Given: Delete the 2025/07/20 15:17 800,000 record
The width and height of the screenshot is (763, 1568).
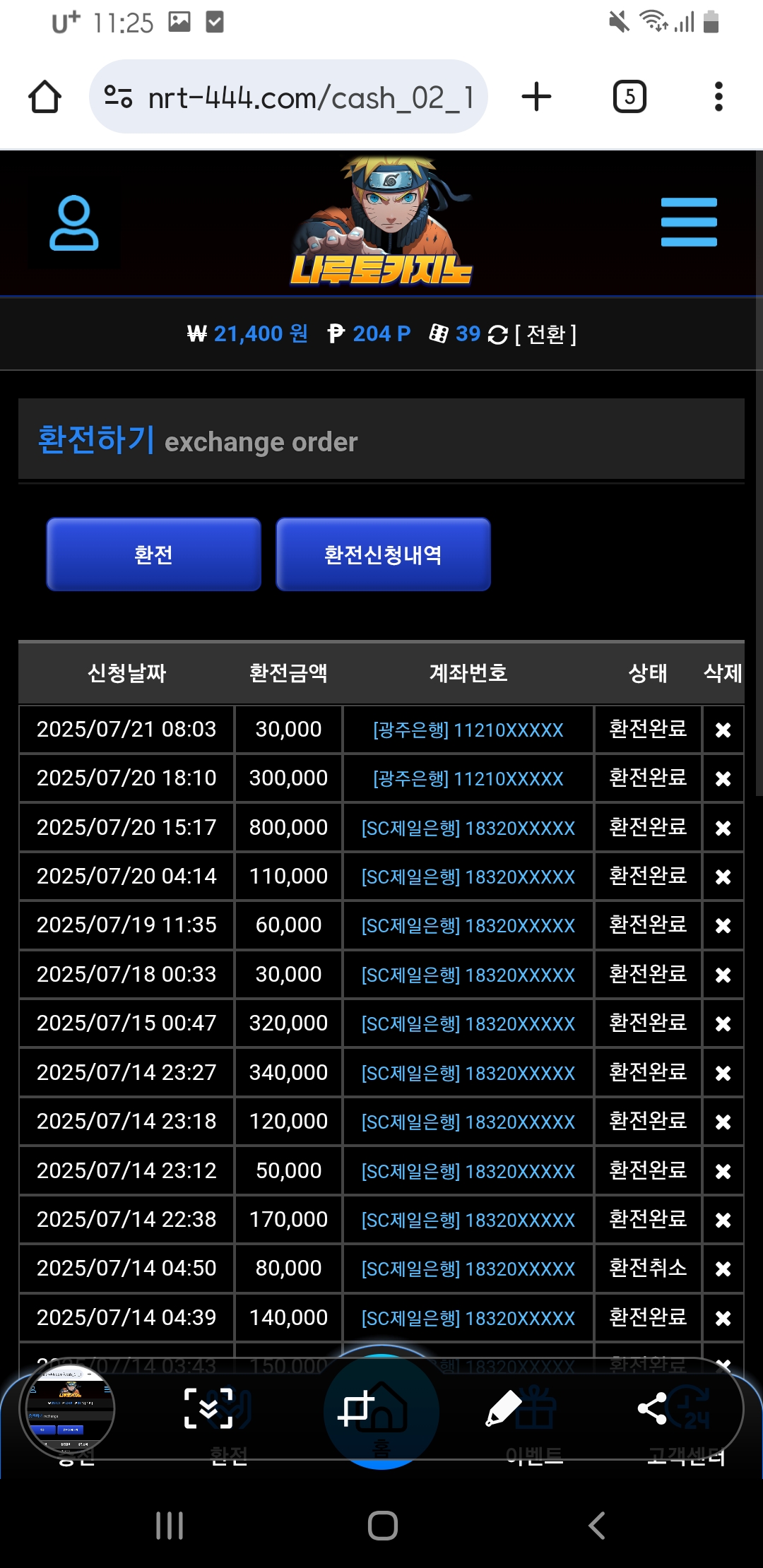Looking at the screenshot, I should [x=723, y=828].
